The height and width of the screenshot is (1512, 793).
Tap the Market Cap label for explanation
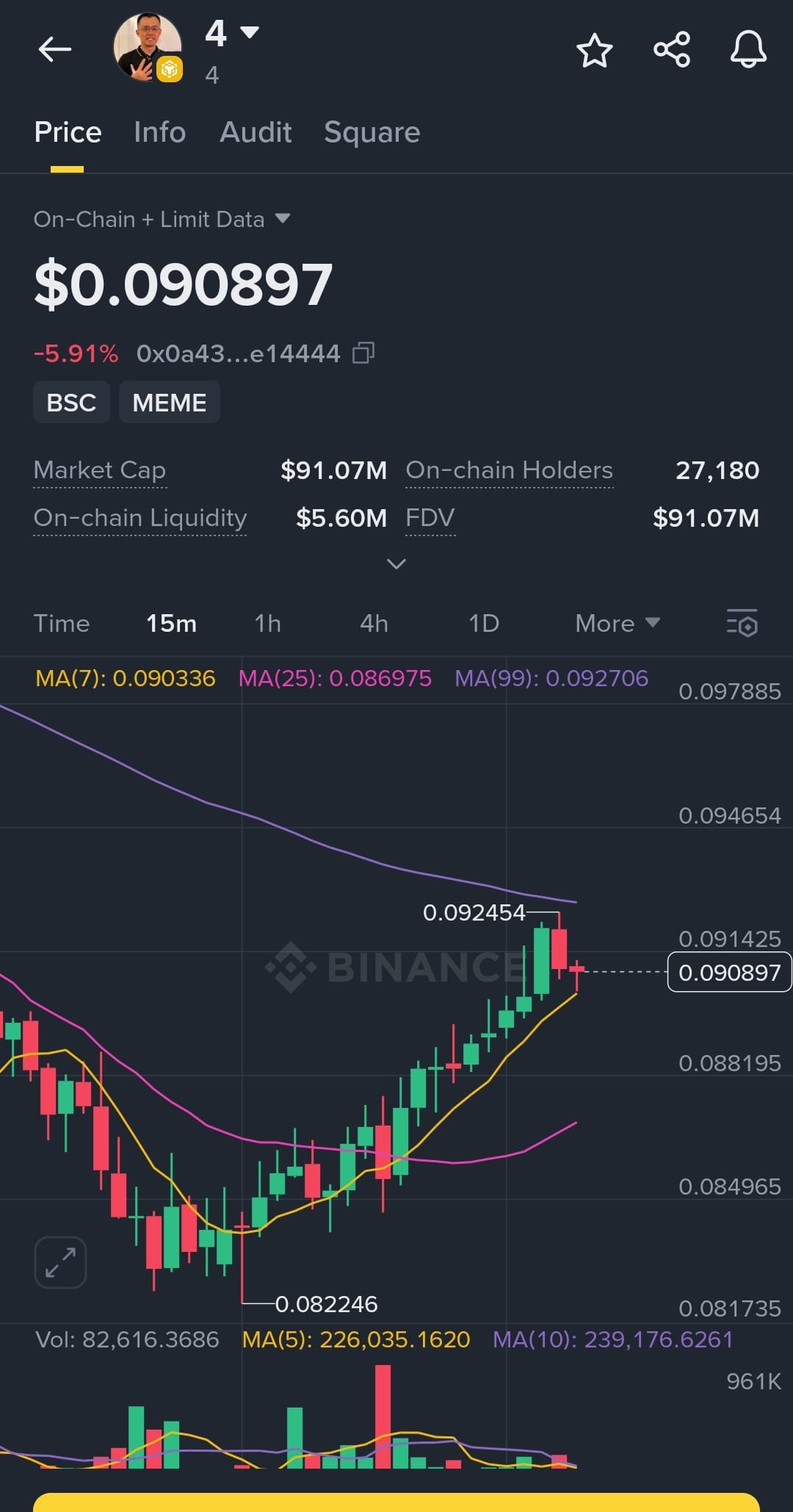pyautogui.click(x=100, y=470)
